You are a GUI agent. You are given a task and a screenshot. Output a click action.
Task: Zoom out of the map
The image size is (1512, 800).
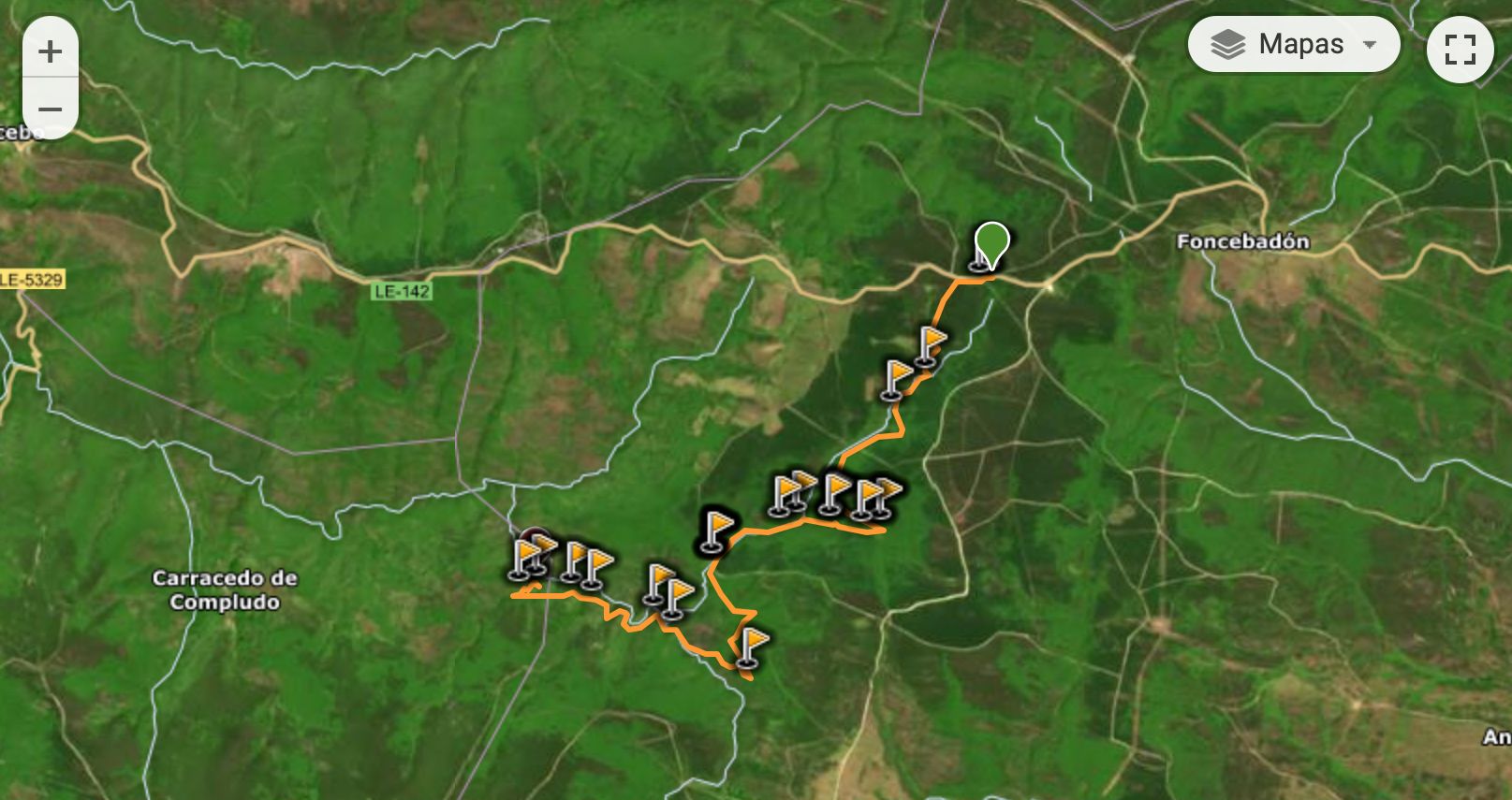[50, 109]
